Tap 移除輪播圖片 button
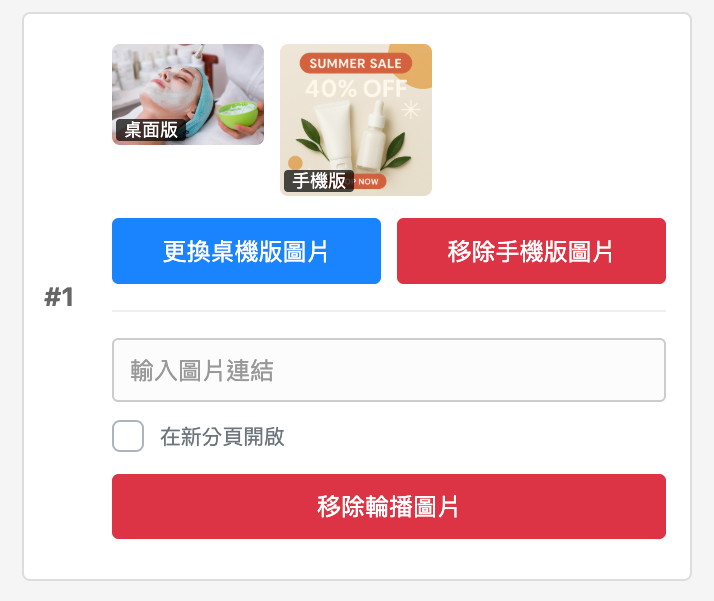714x601 pixels. coord(388,506)
